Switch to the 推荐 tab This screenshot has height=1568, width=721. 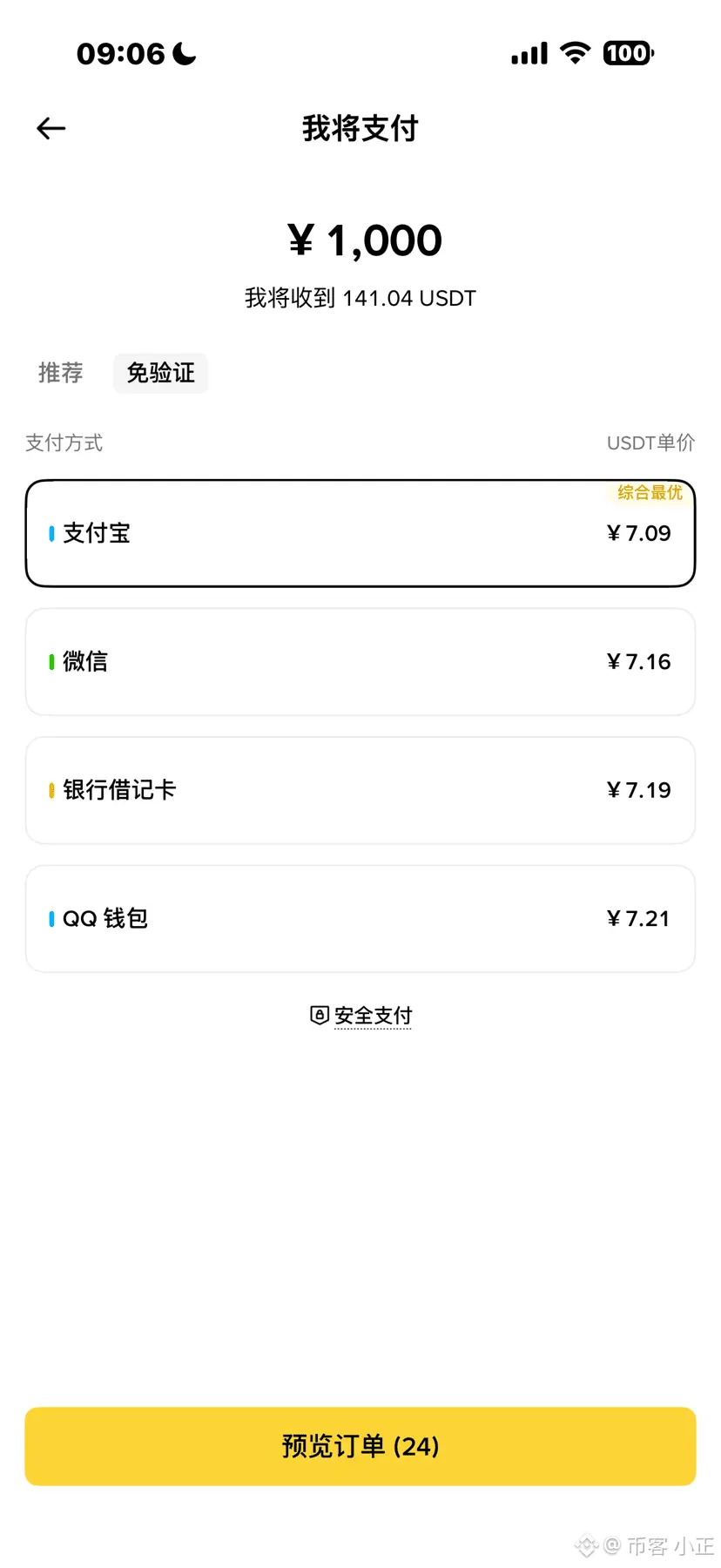[61, 373]
